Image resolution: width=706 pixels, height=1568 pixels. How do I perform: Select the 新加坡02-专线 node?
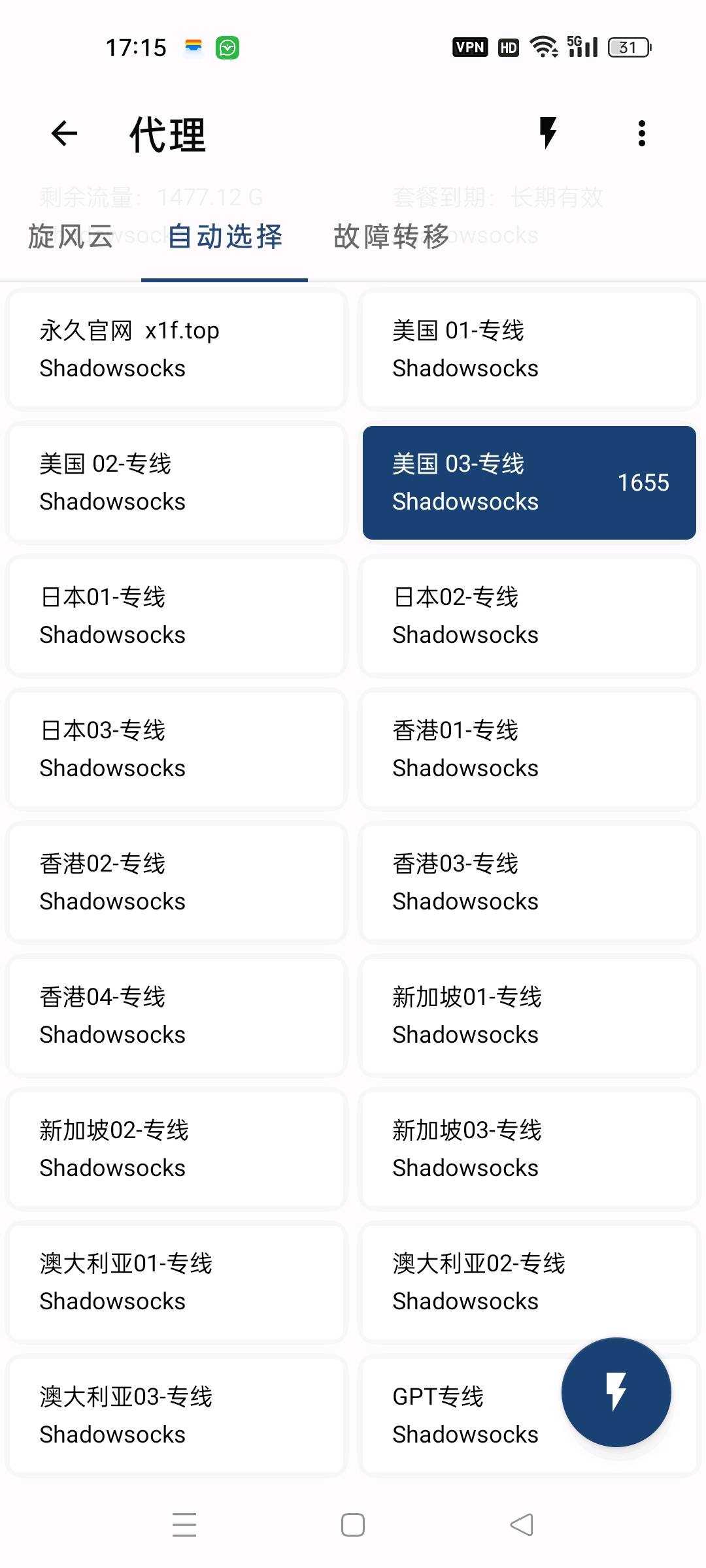pos(176,1149)
